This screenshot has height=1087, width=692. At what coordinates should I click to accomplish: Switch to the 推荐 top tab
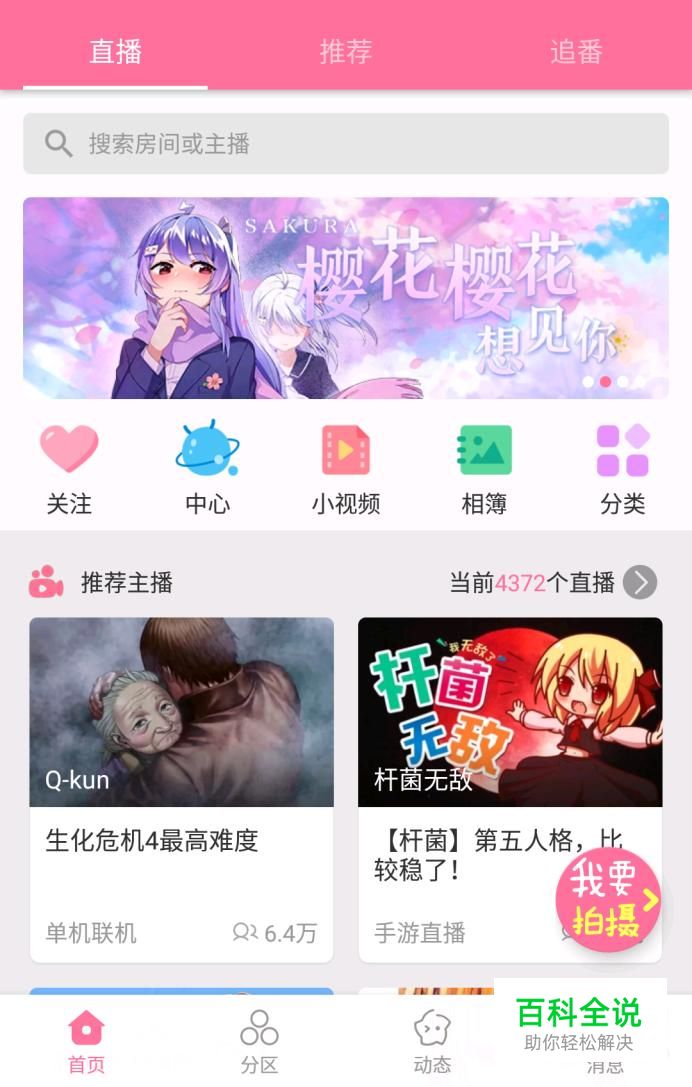tap(346, 52)
